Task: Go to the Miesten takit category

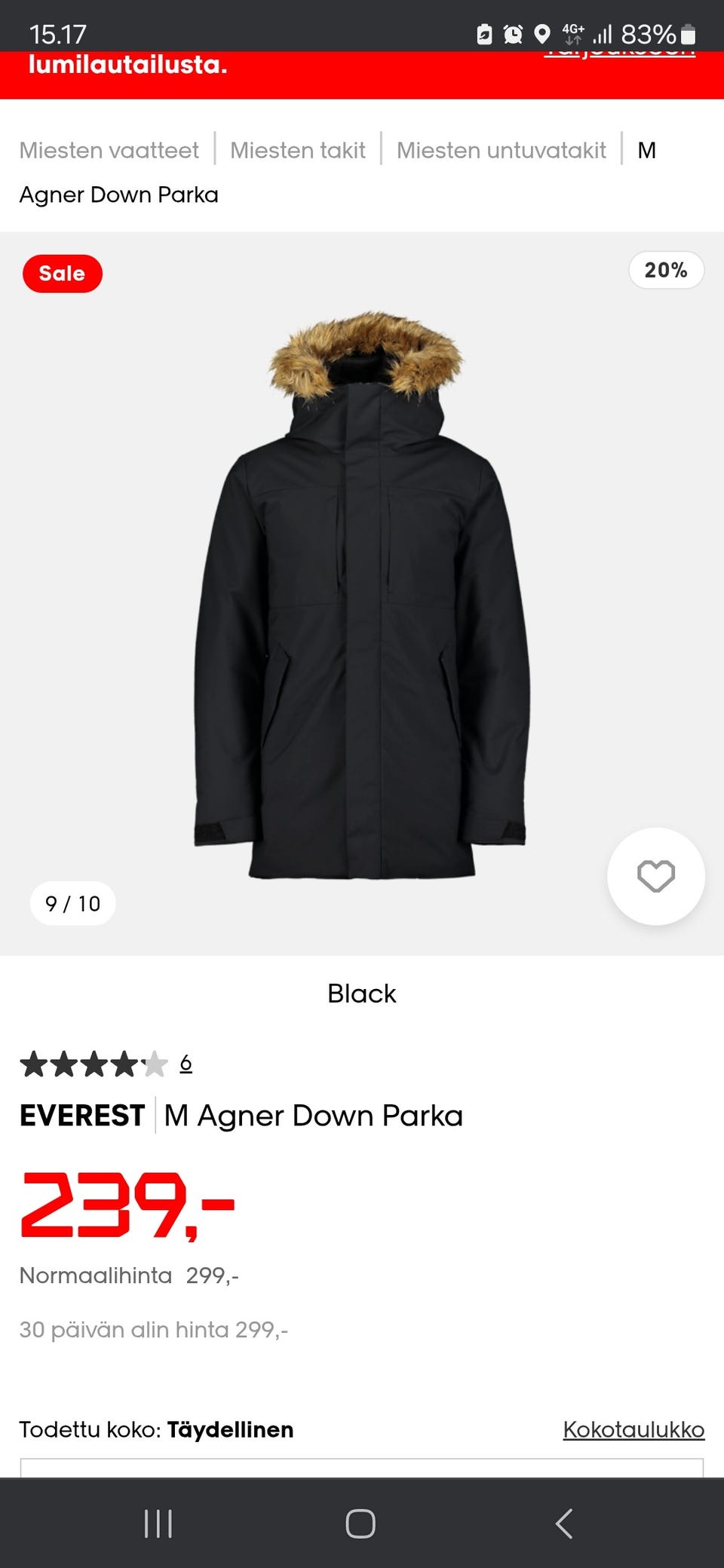Action: coord(298,150)
